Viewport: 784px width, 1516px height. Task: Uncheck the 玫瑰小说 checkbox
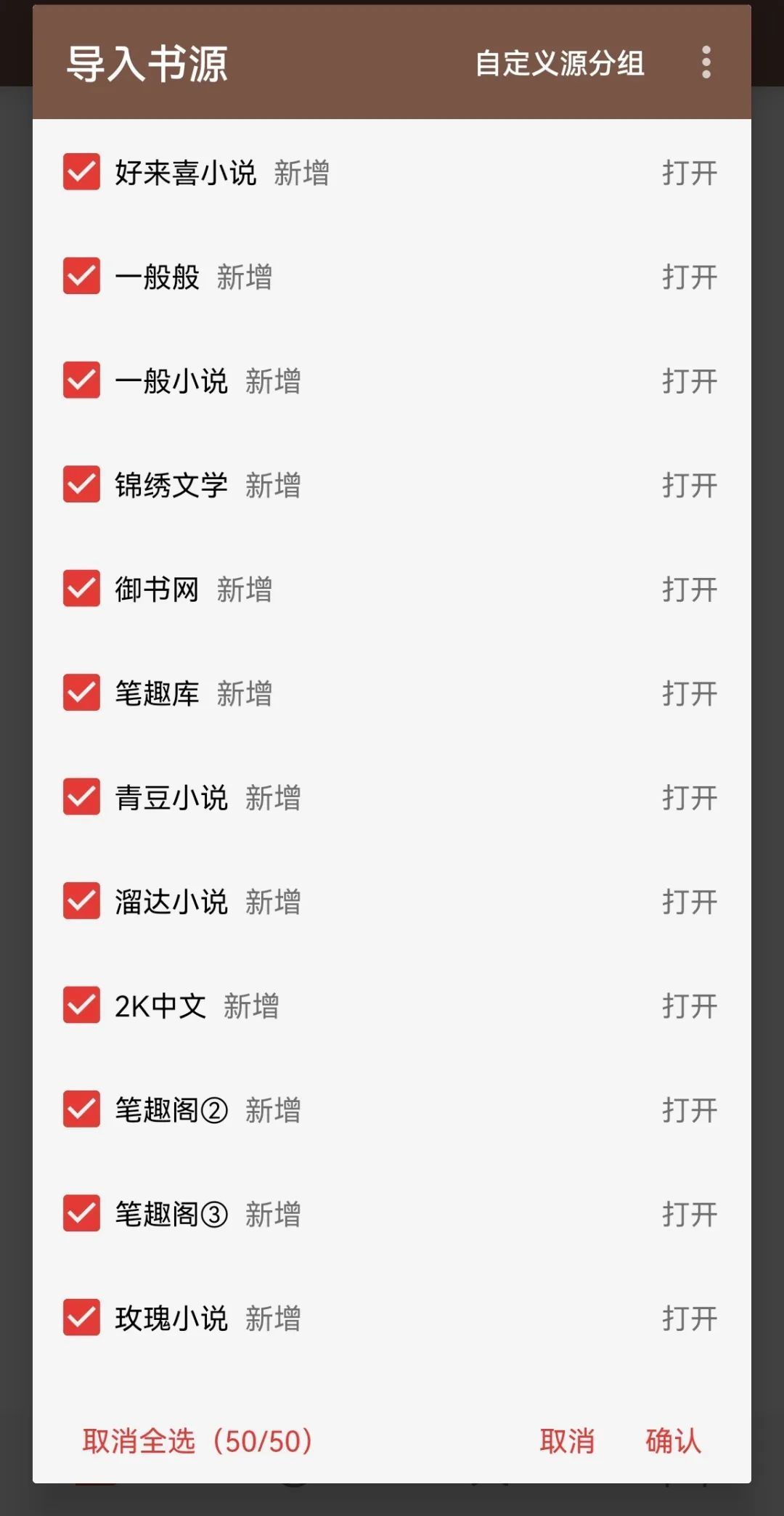click(x=81, y=1317)
